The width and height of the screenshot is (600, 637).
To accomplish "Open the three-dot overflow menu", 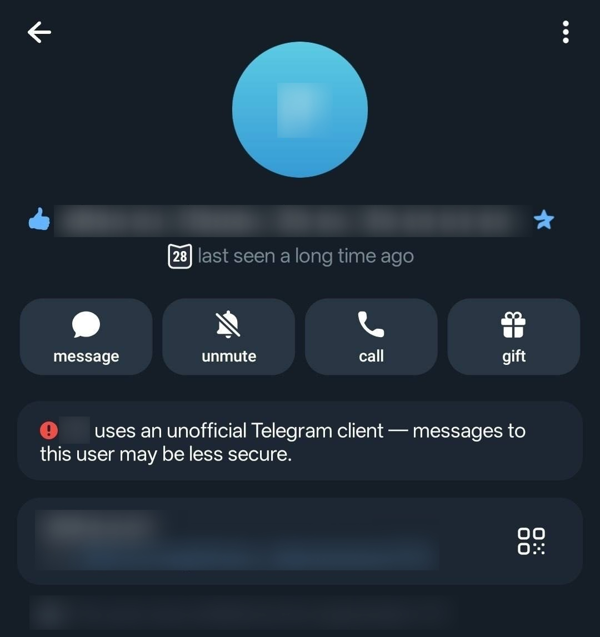I will click(565, 33).
